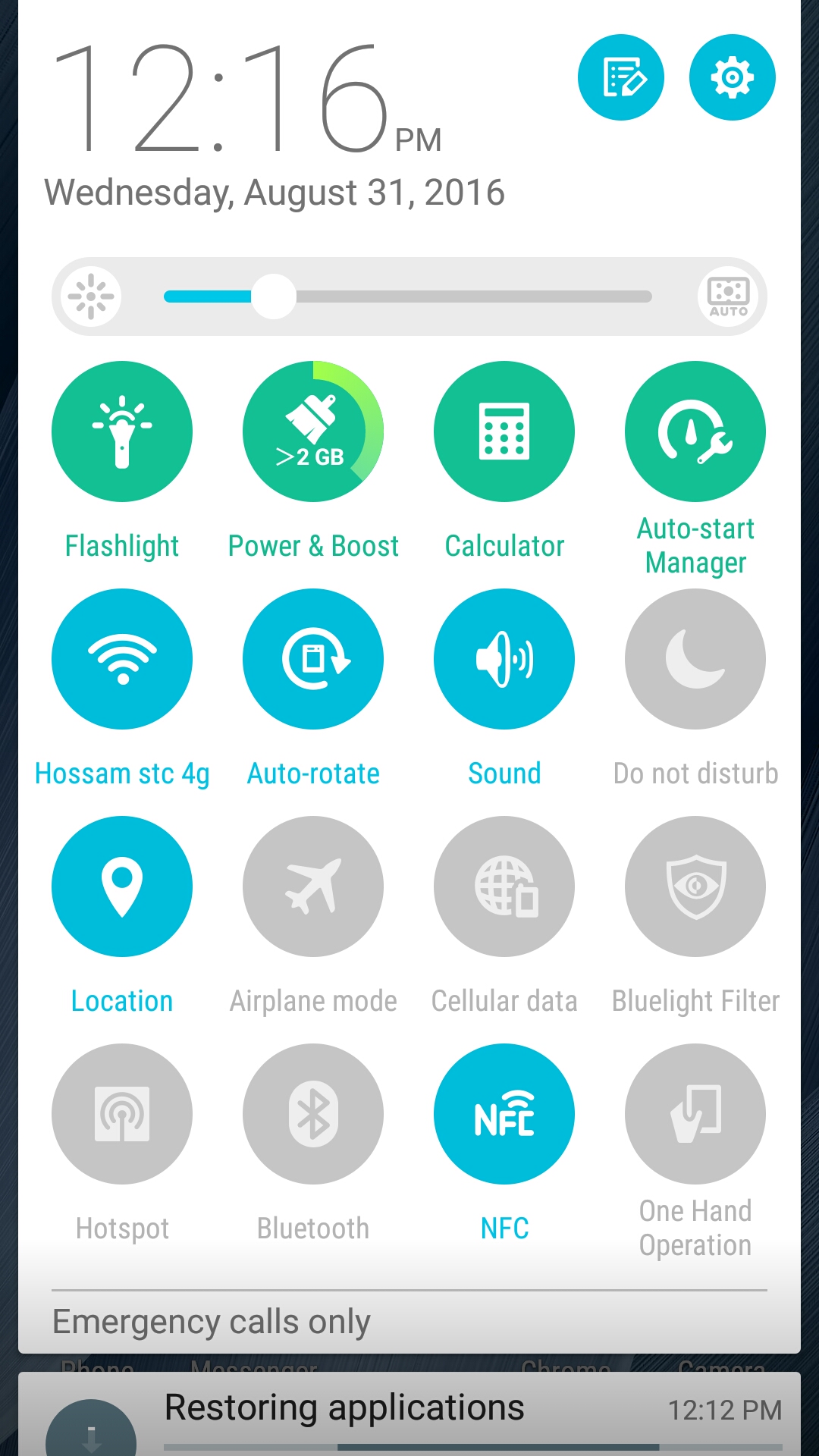Screen dimensions: 819x1456
Task: Open system settings via gear icon
Action: (732, 77)
